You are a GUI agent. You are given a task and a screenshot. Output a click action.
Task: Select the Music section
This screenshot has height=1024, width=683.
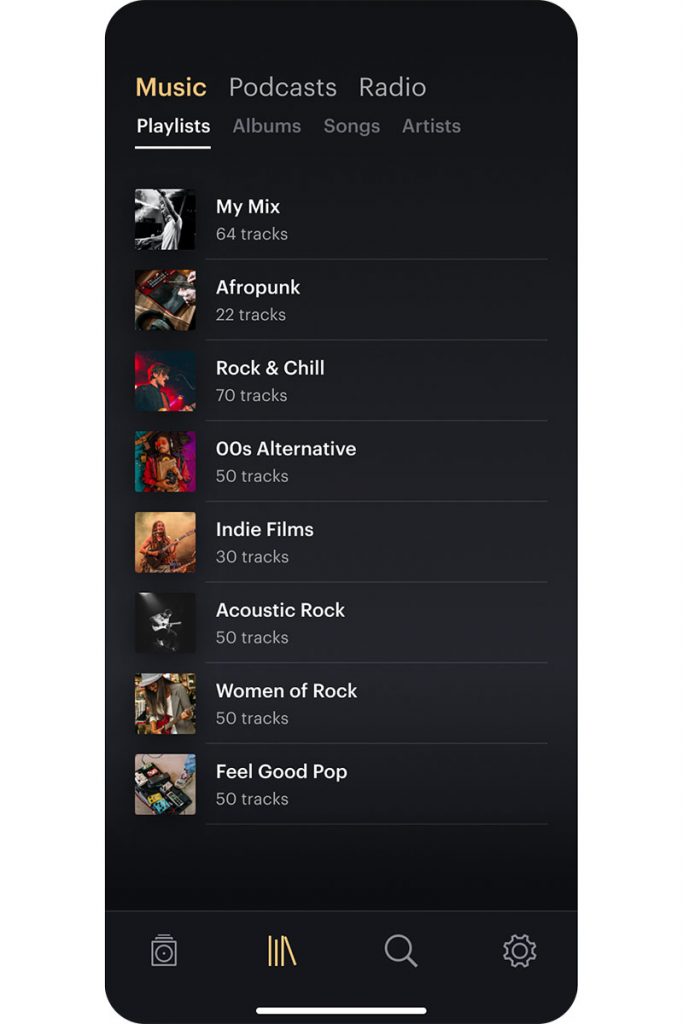point(170,87)
